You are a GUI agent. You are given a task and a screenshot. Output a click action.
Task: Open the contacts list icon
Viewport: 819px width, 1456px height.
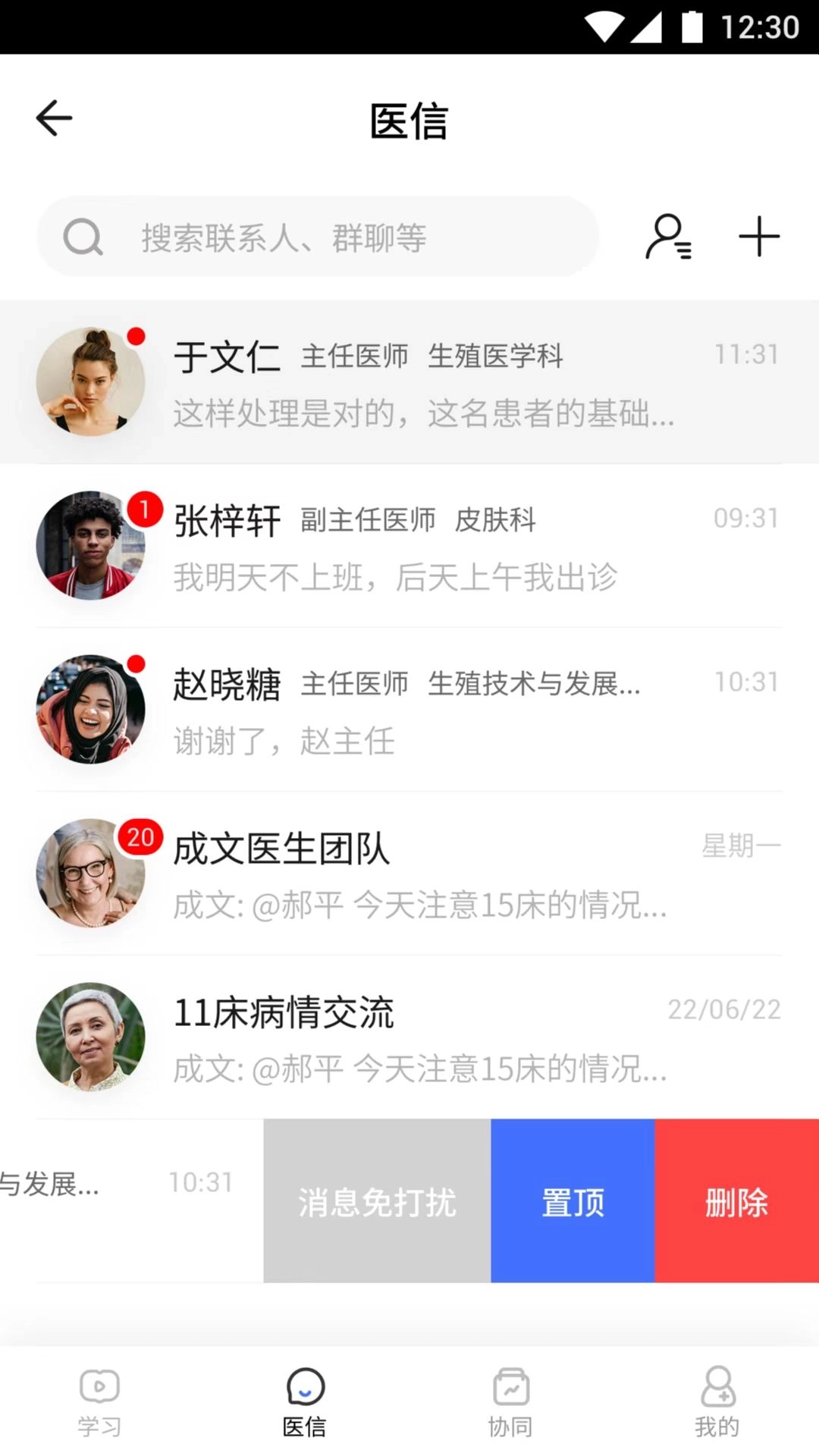668,237
